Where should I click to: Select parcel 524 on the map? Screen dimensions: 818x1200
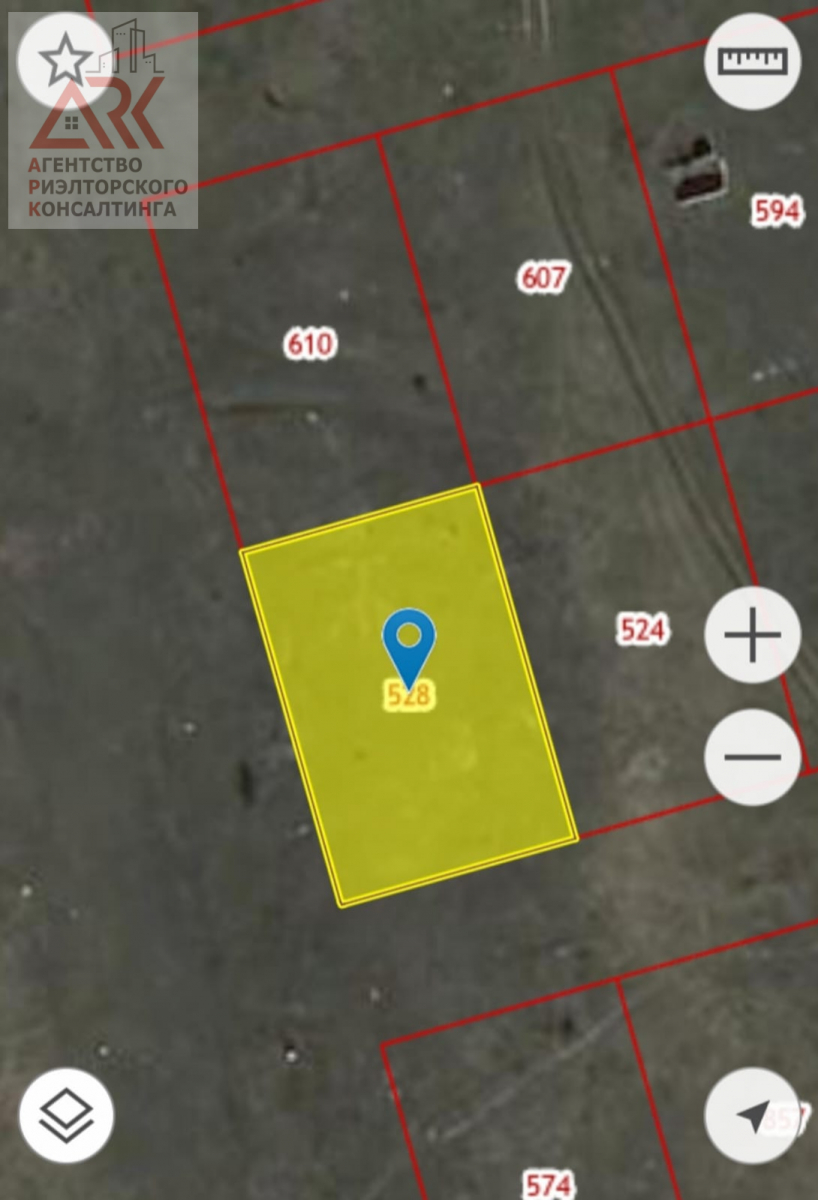pyautogui.click(x=642, y=630)
